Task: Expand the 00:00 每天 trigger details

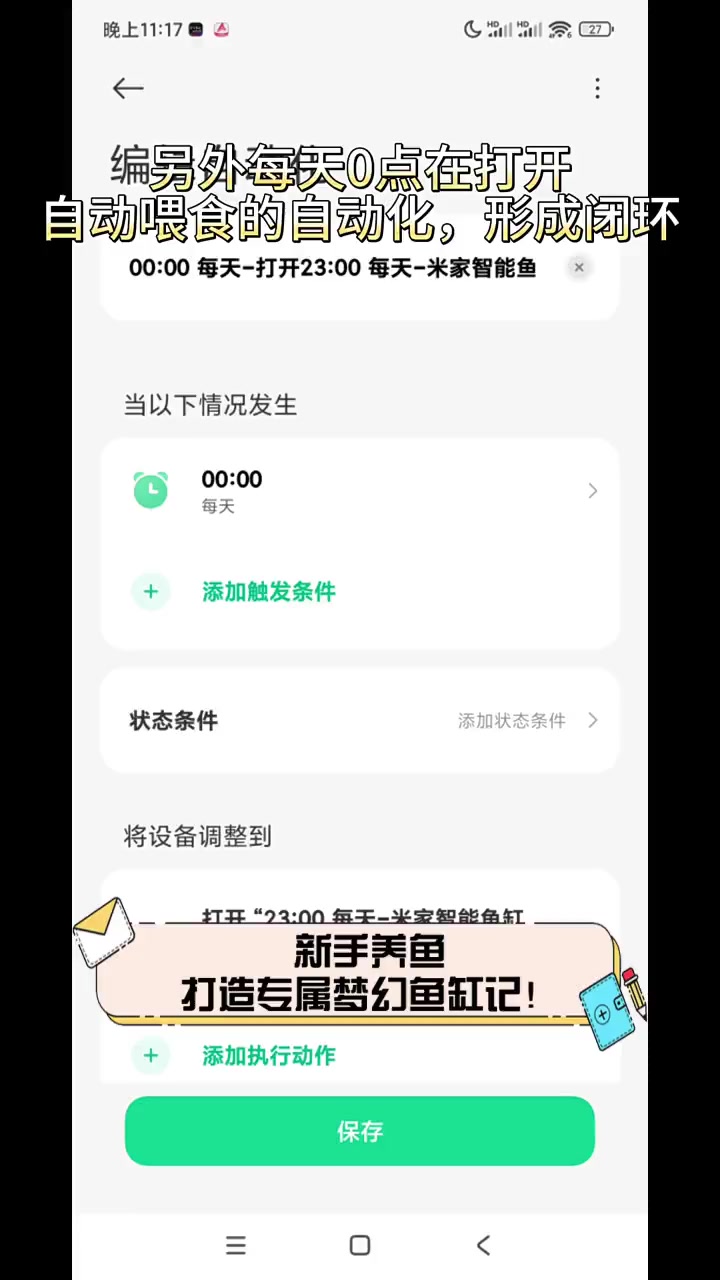Action: [592, 490]
